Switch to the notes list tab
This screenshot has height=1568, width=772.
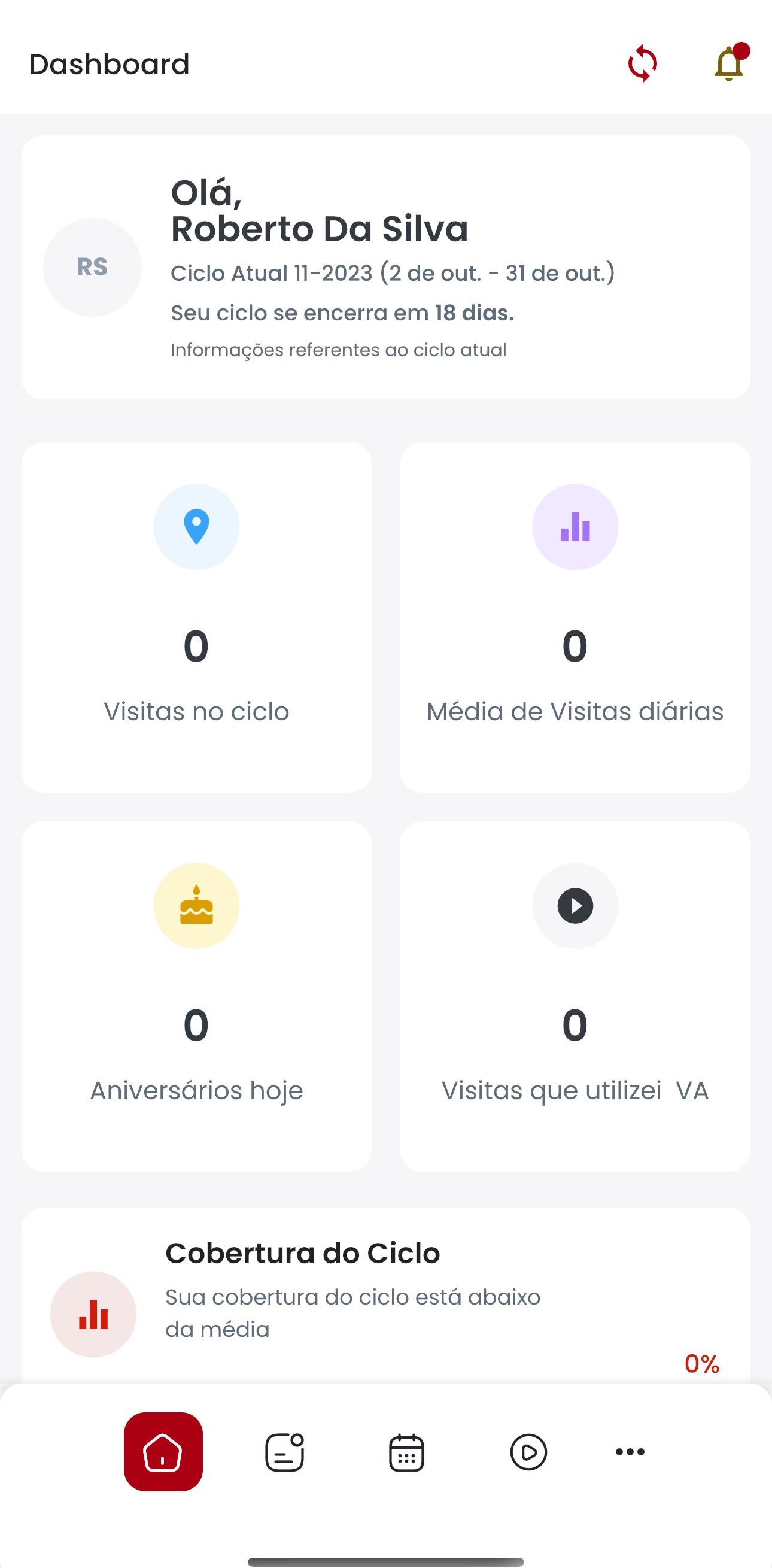[x=285, y=1452]
